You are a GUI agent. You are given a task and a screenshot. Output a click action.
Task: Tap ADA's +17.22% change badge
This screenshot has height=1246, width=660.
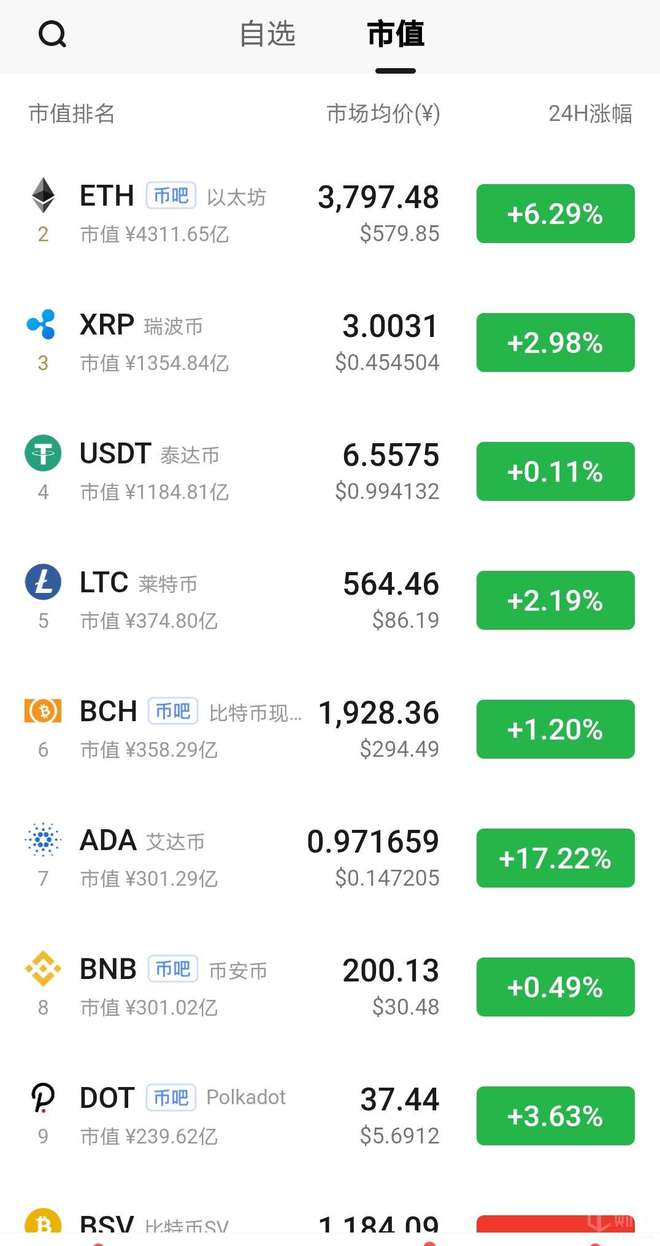pos(555,858)
